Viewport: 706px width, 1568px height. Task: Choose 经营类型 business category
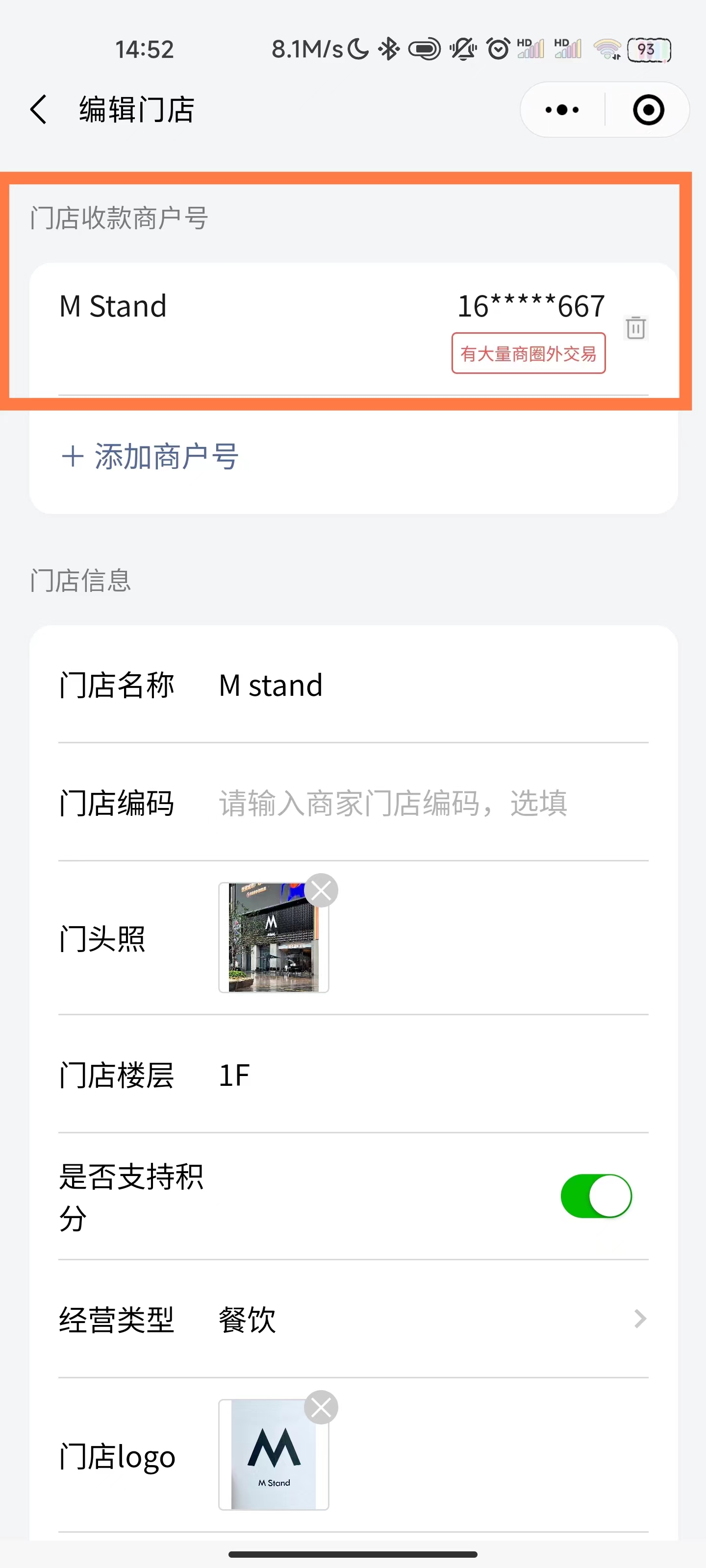(x=427, y=1320)
